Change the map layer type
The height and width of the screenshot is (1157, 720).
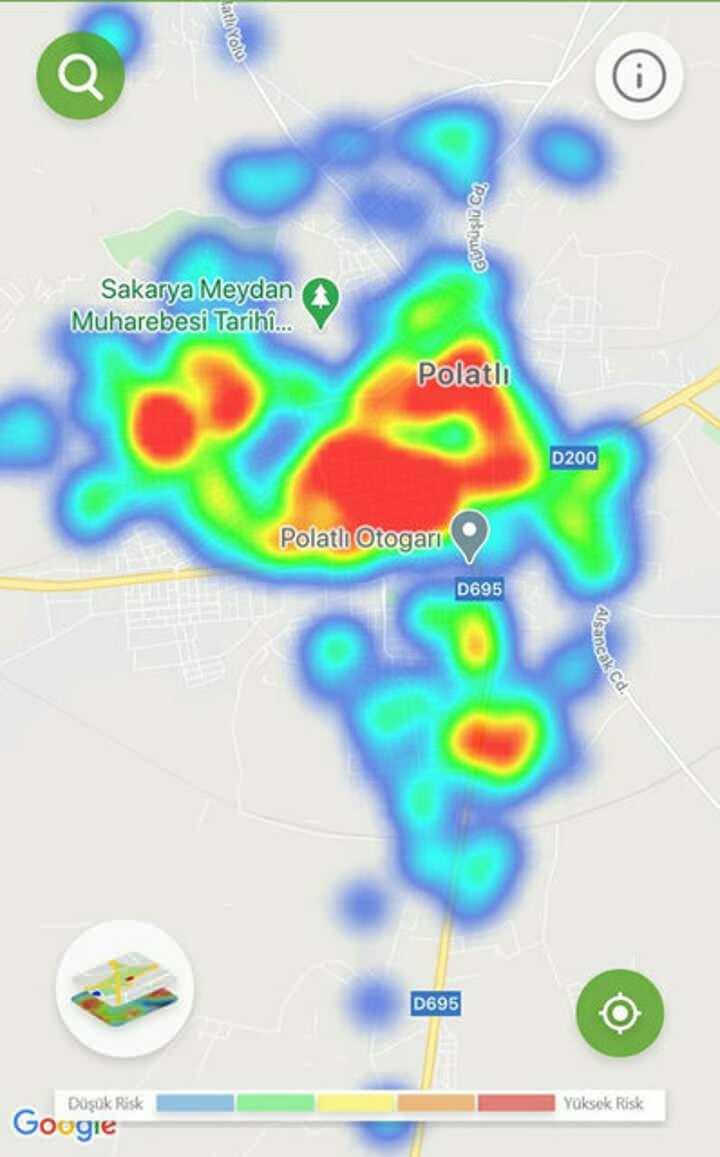(x=124, y=988)
